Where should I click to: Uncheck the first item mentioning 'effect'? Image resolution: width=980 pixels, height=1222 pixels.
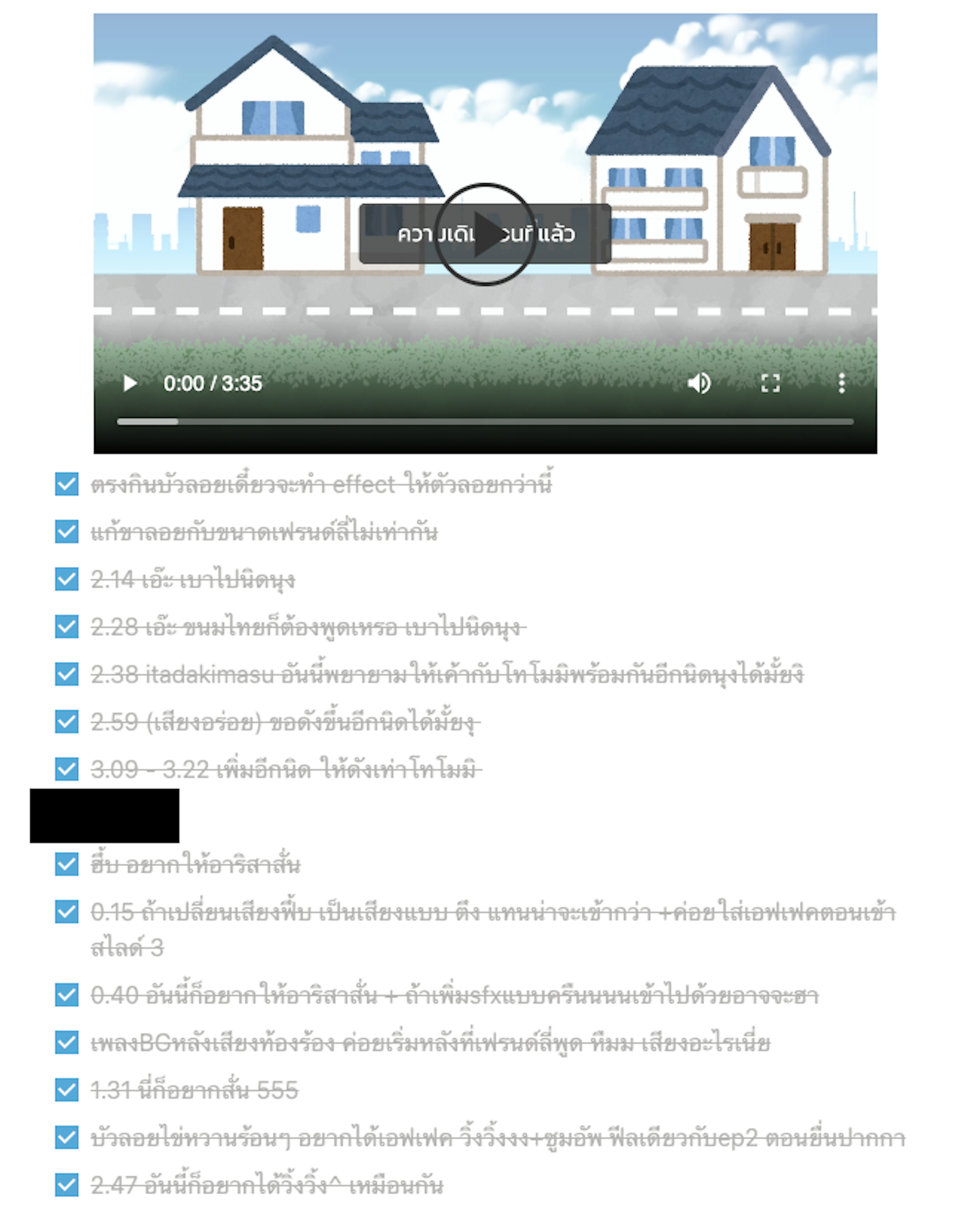67,485
